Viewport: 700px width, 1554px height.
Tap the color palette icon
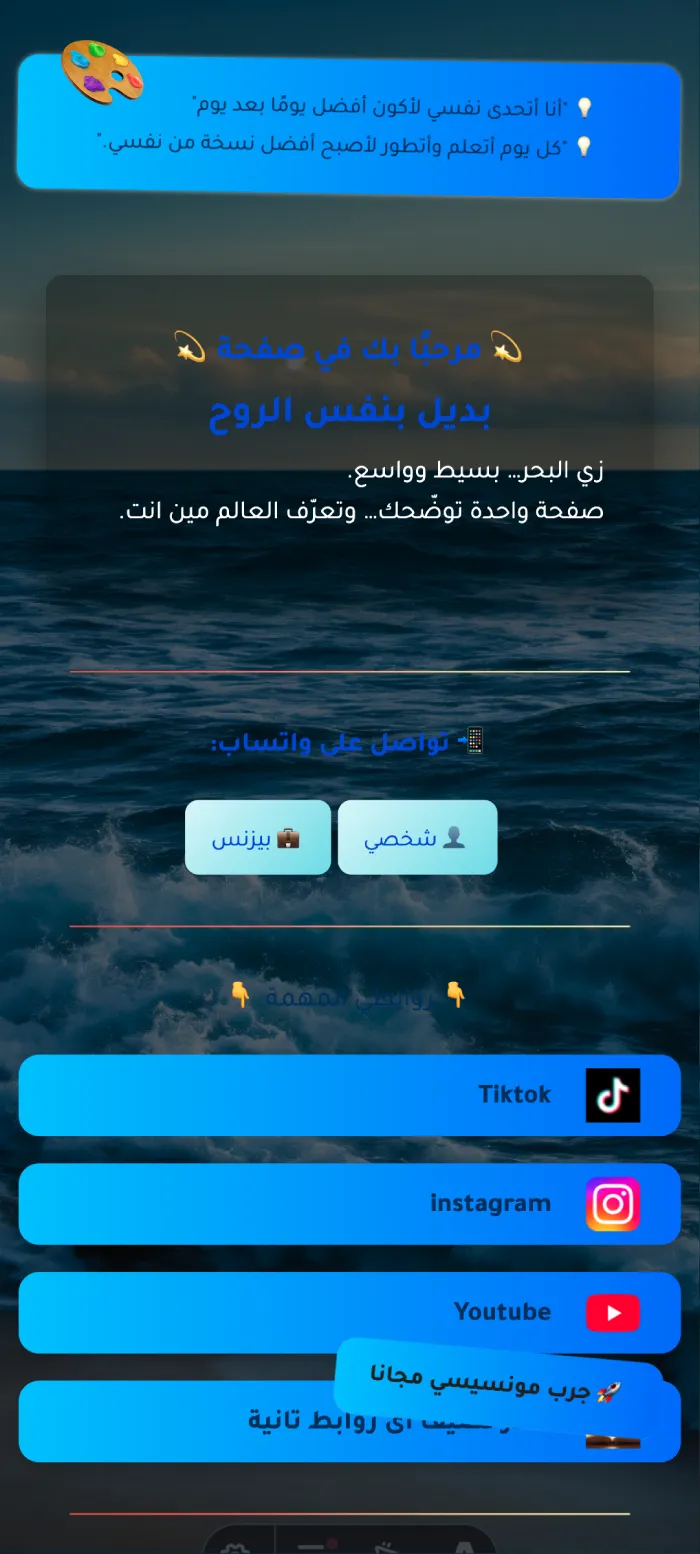point(102,72)
